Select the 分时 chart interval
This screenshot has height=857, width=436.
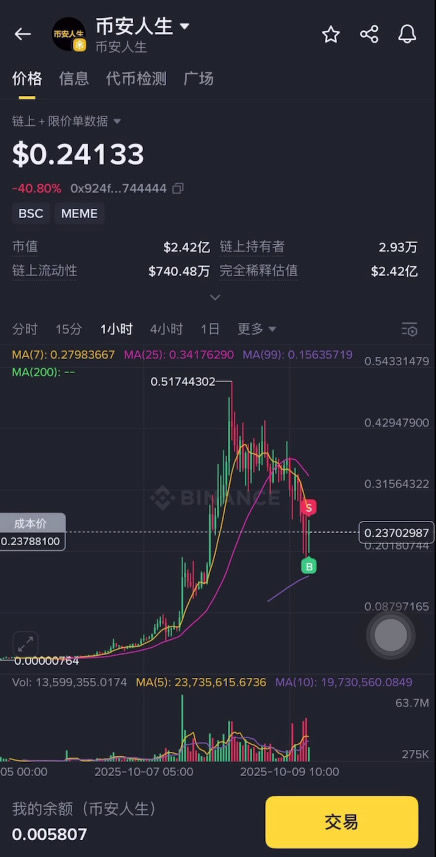25,329
